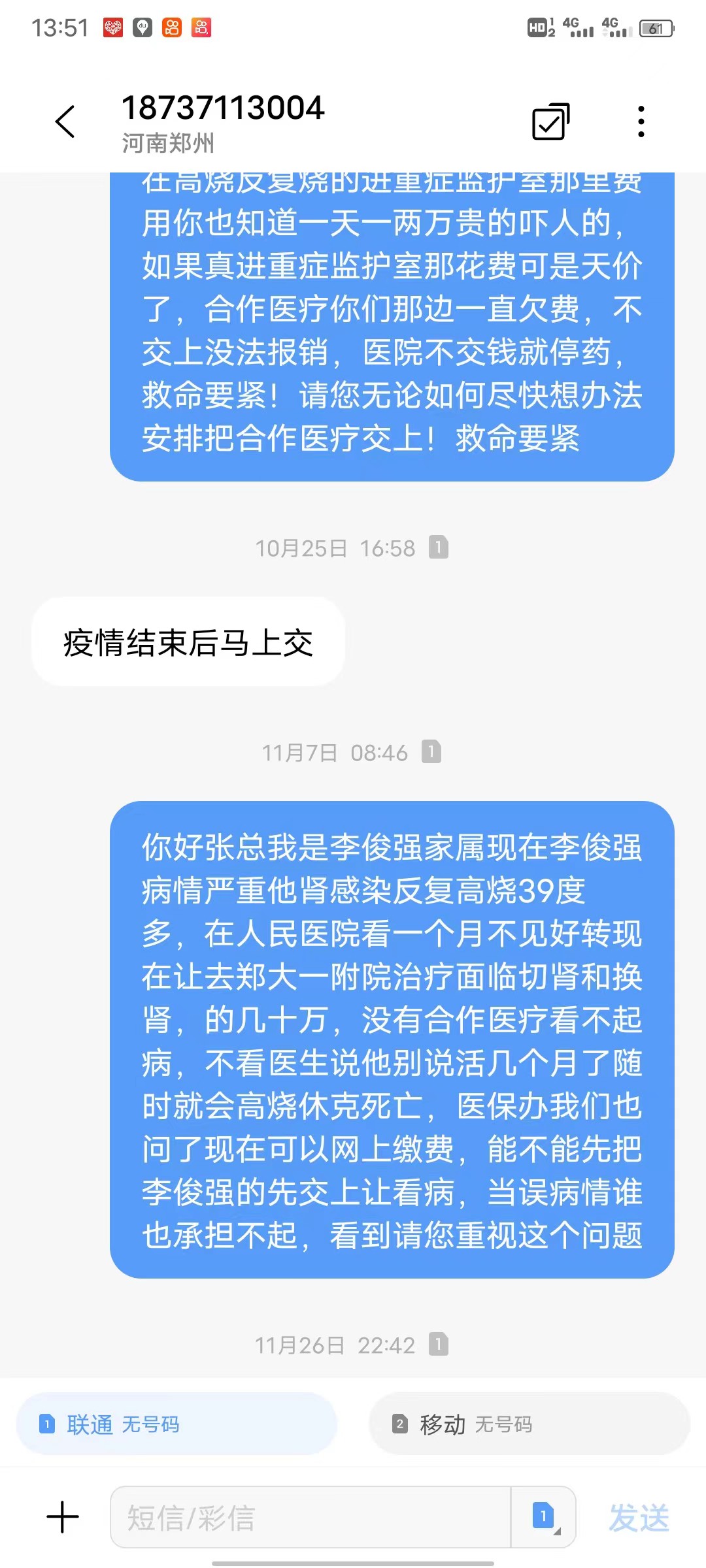Tap the multi-select checkbox icon

[x=550, y=122]
